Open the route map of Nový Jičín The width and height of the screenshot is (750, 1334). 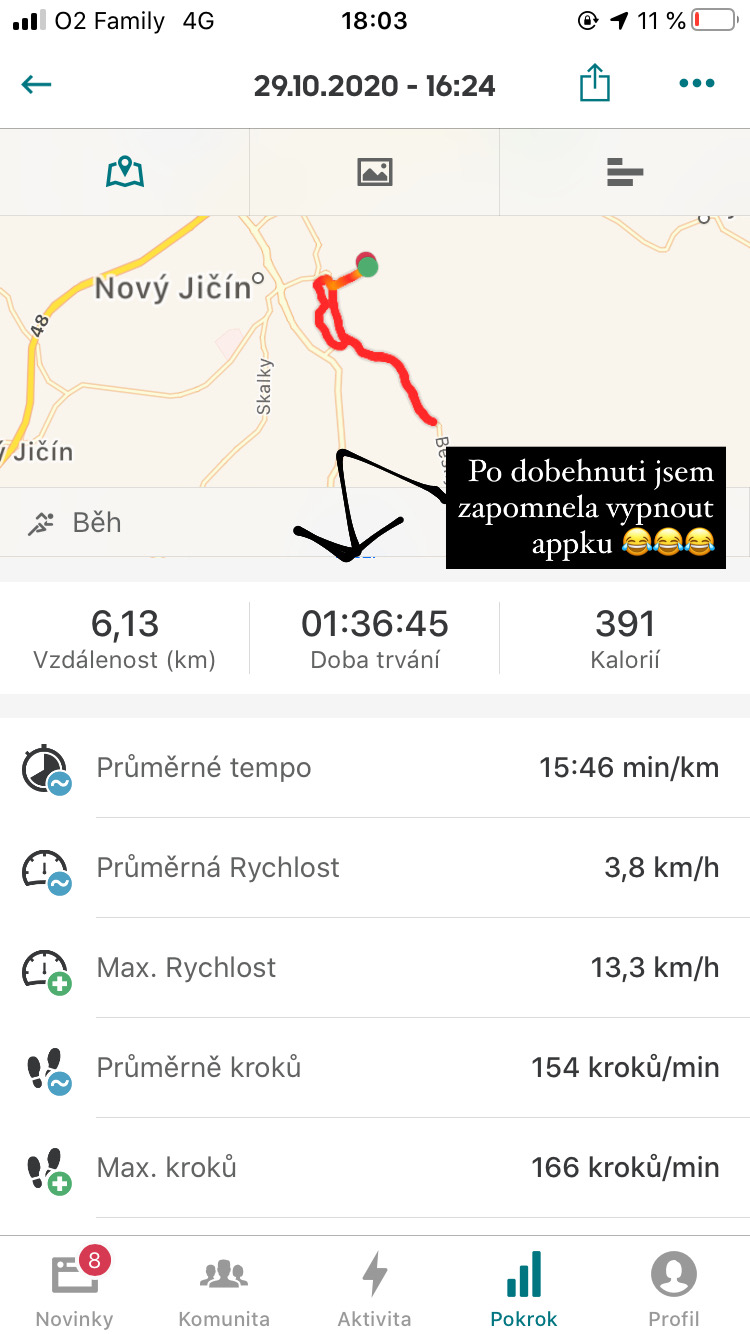[375, 351]
